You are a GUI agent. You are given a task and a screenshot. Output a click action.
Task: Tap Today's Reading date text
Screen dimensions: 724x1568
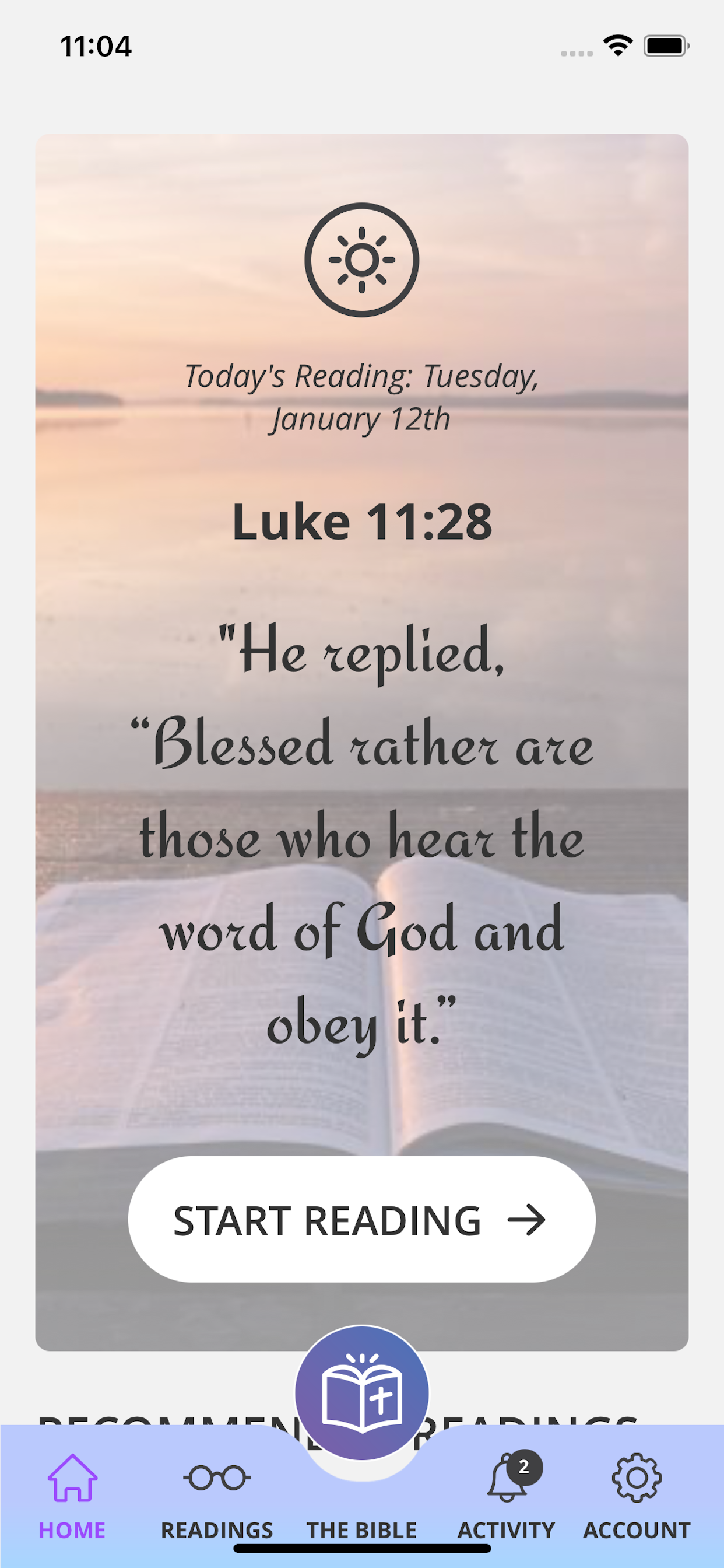362,396
